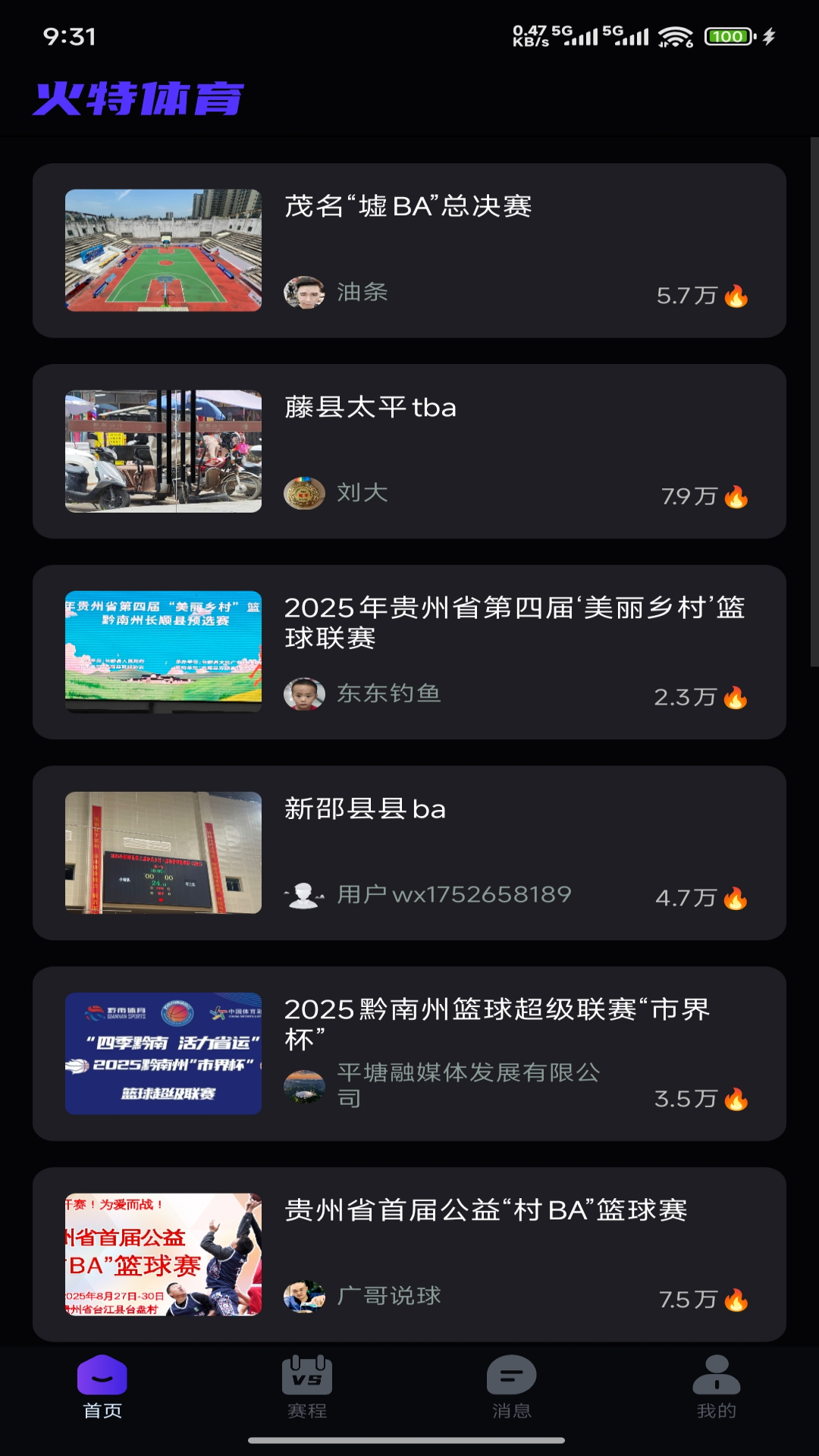Select the 首页 tab

point(102,1388)
